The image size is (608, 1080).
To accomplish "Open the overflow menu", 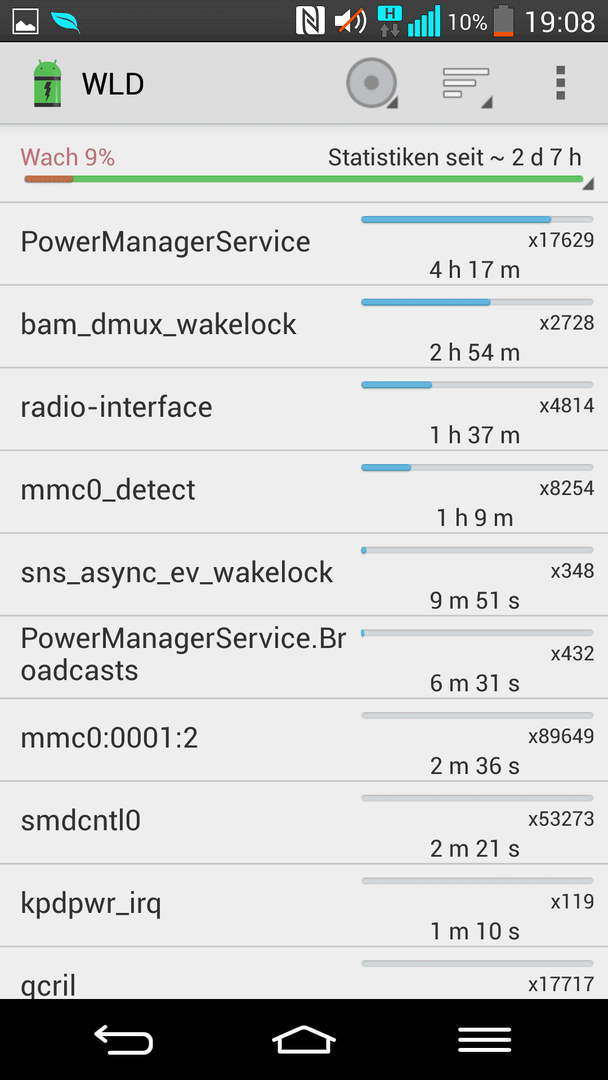I will (x=560, y=84).
